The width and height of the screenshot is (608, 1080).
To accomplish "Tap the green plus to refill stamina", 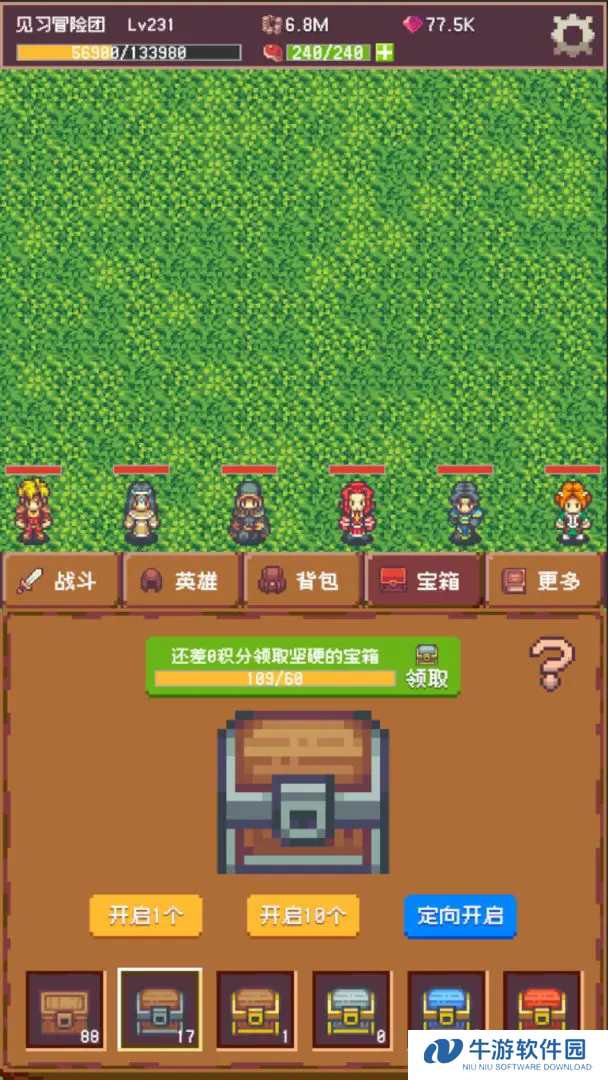I will coord(384,52).
